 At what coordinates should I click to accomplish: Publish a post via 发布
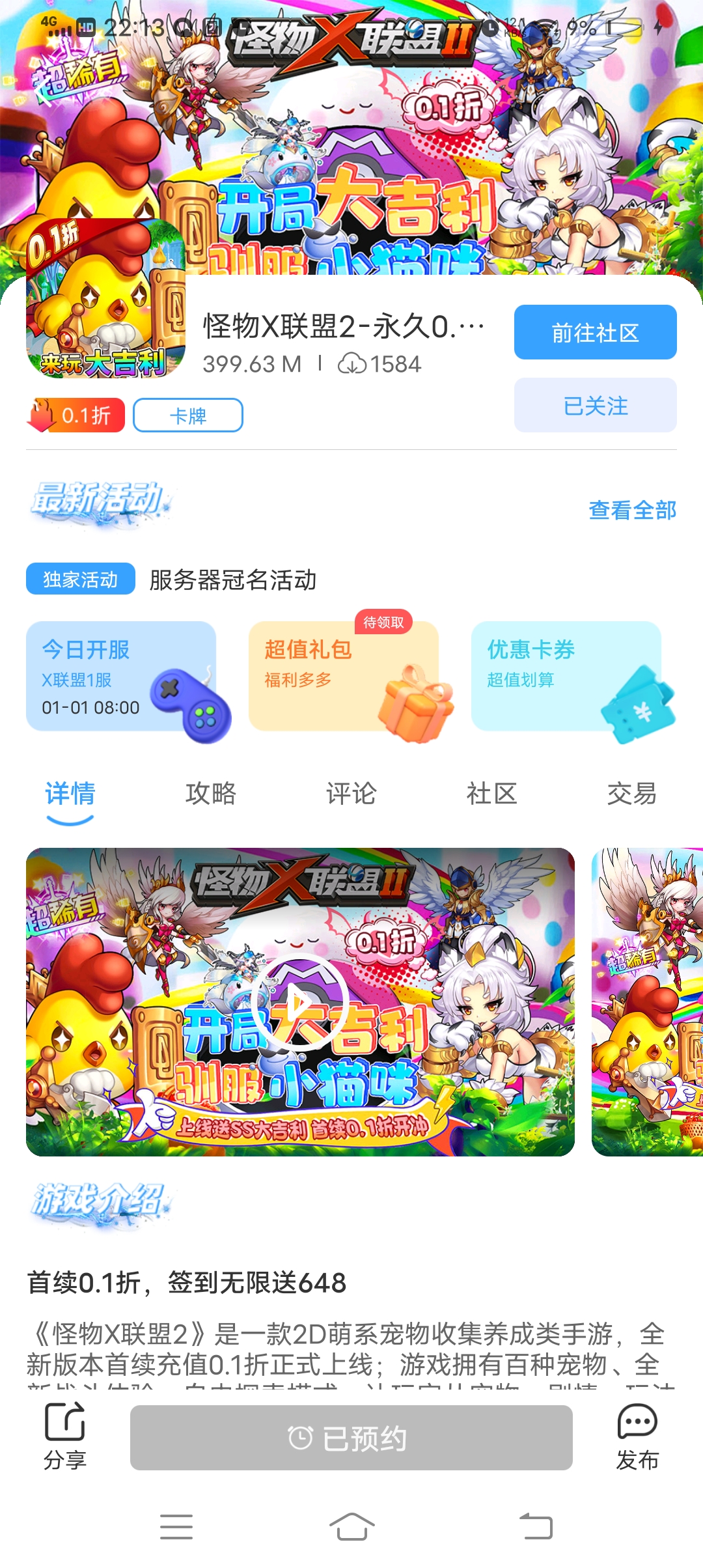[x=637, y=1436]
